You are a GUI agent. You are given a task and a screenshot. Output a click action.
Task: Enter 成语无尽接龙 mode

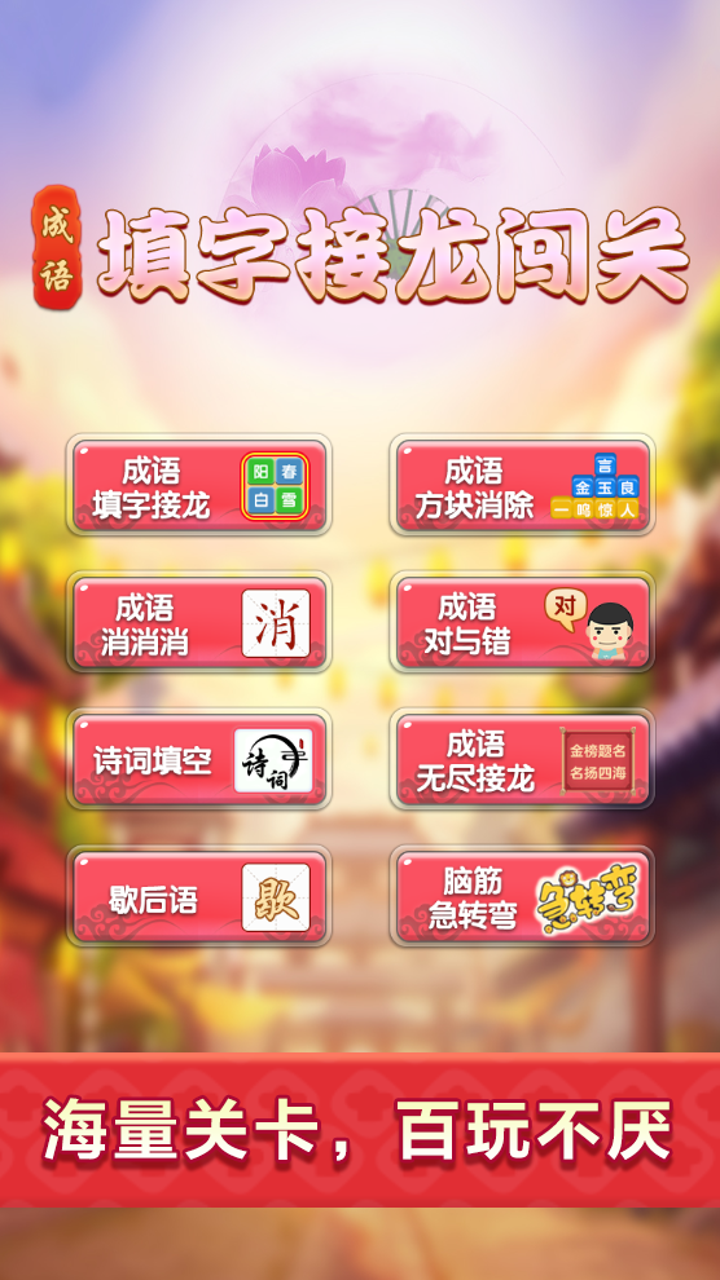point(522,759)
